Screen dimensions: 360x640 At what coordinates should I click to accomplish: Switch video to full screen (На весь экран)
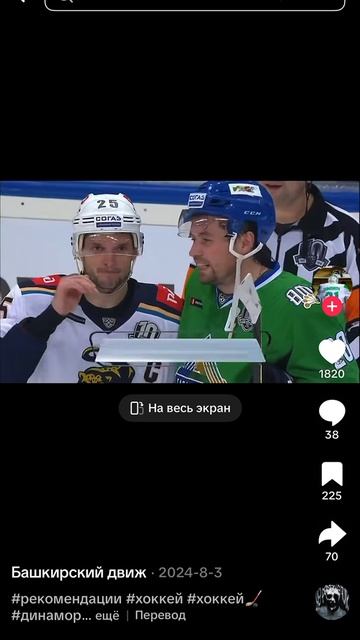[180, 408]
